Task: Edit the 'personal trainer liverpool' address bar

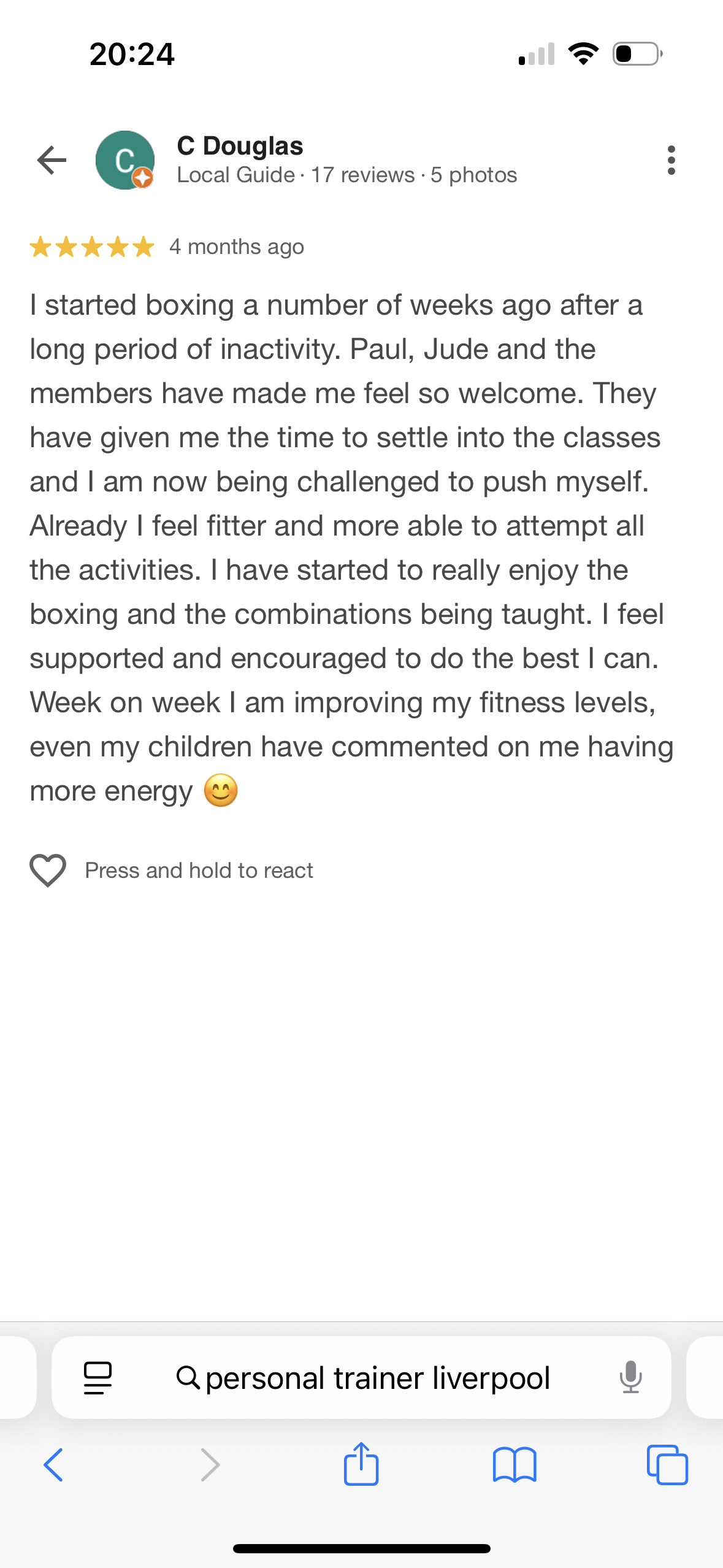Action: (377, 1378)
